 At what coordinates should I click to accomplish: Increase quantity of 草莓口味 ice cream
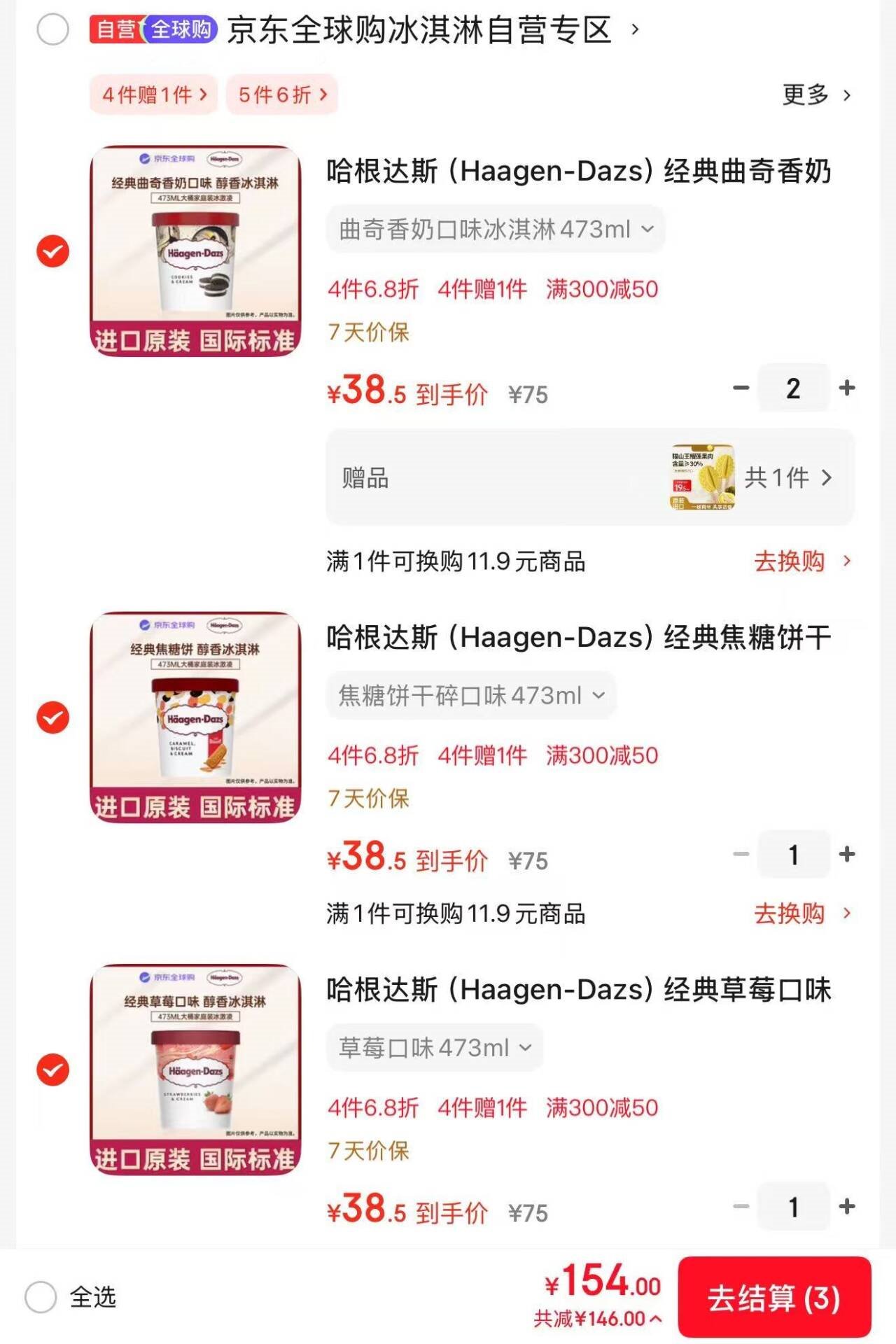(x=847, y=1206)
